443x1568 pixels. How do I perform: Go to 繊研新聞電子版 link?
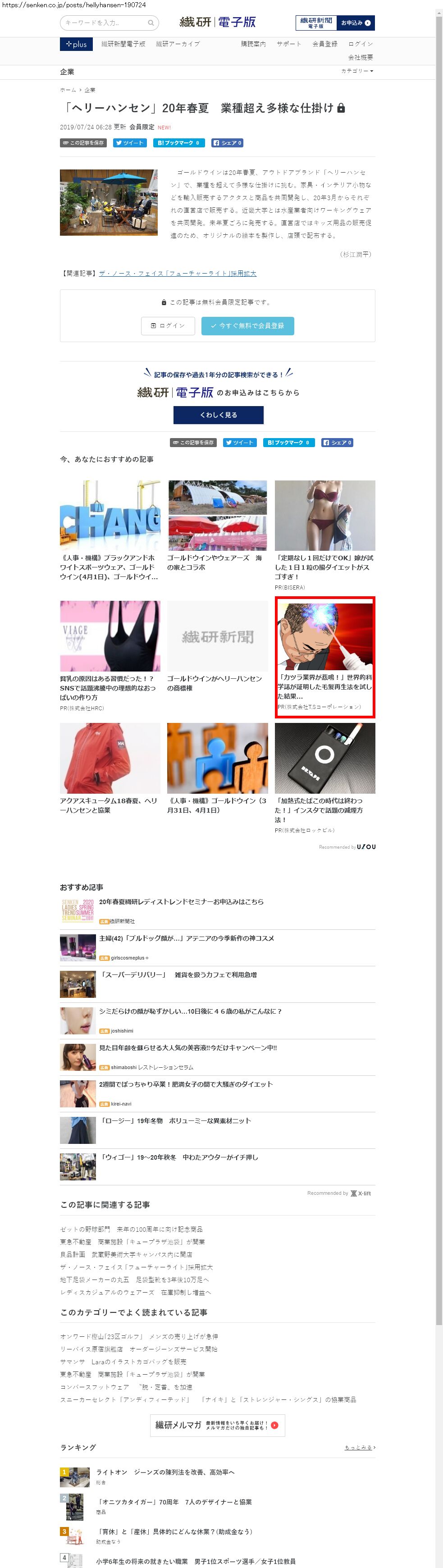[123, 44]
